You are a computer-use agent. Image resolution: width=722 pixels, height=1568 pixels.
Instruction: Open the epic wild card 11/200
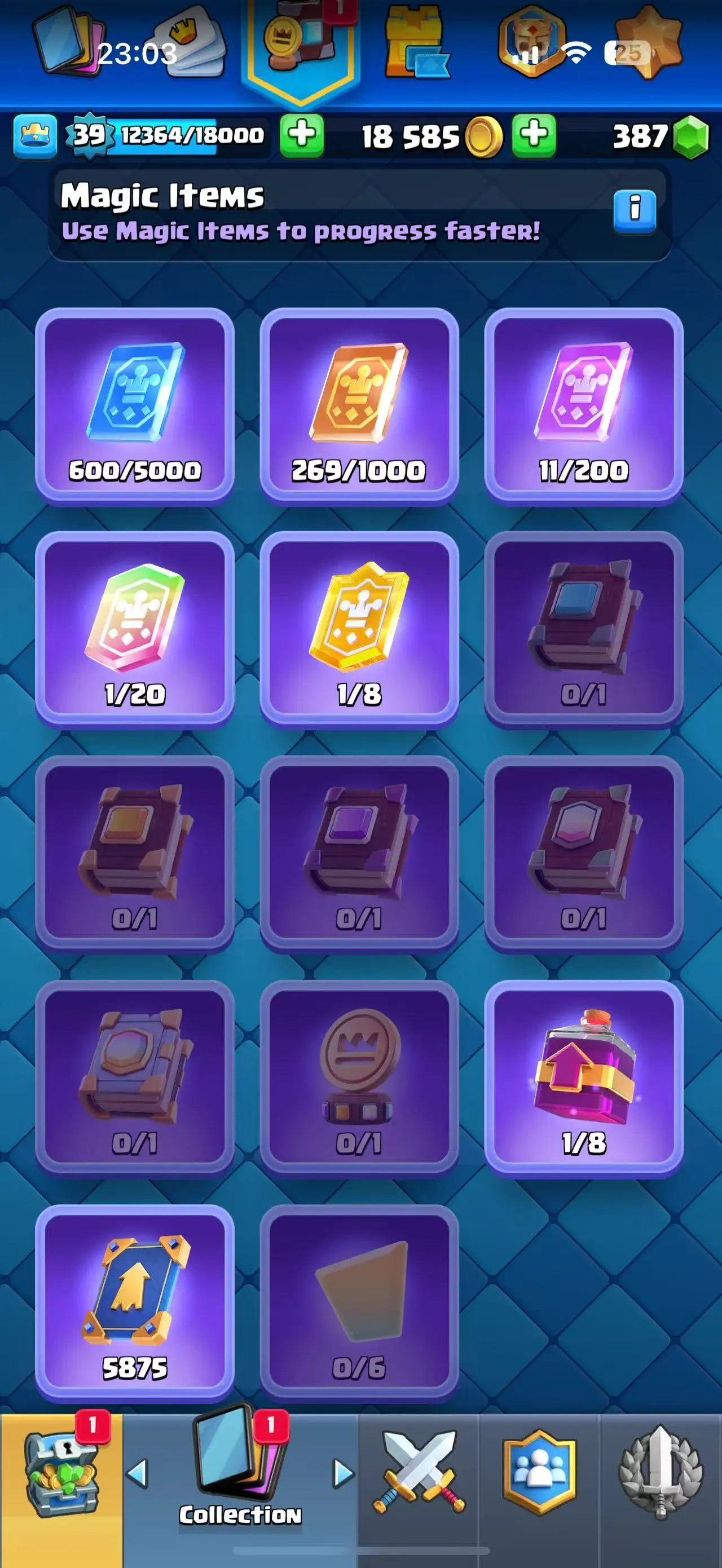coord(583,406)
